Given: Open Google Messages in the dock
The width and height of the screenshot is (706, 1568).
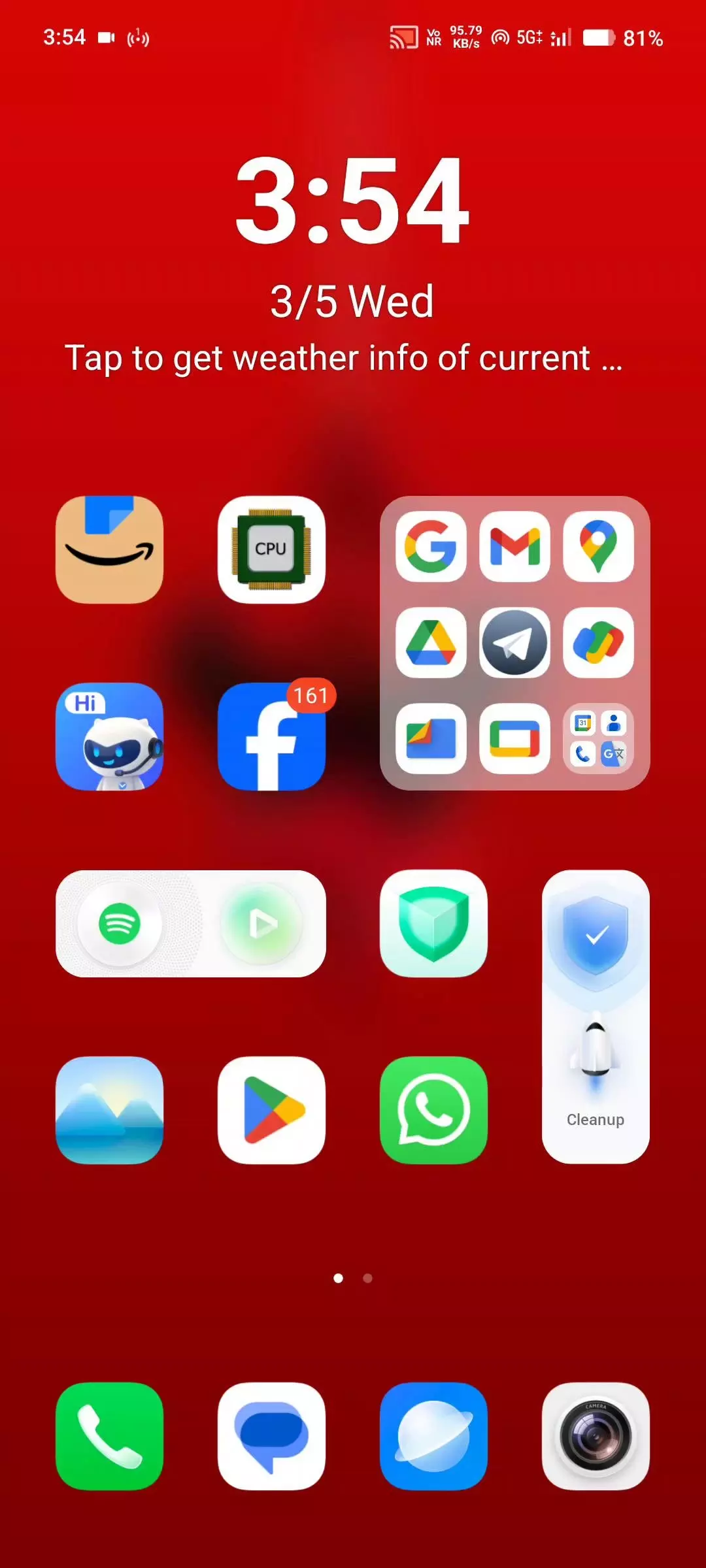Looking at the screenshot, I should [x=271, y=1435].
